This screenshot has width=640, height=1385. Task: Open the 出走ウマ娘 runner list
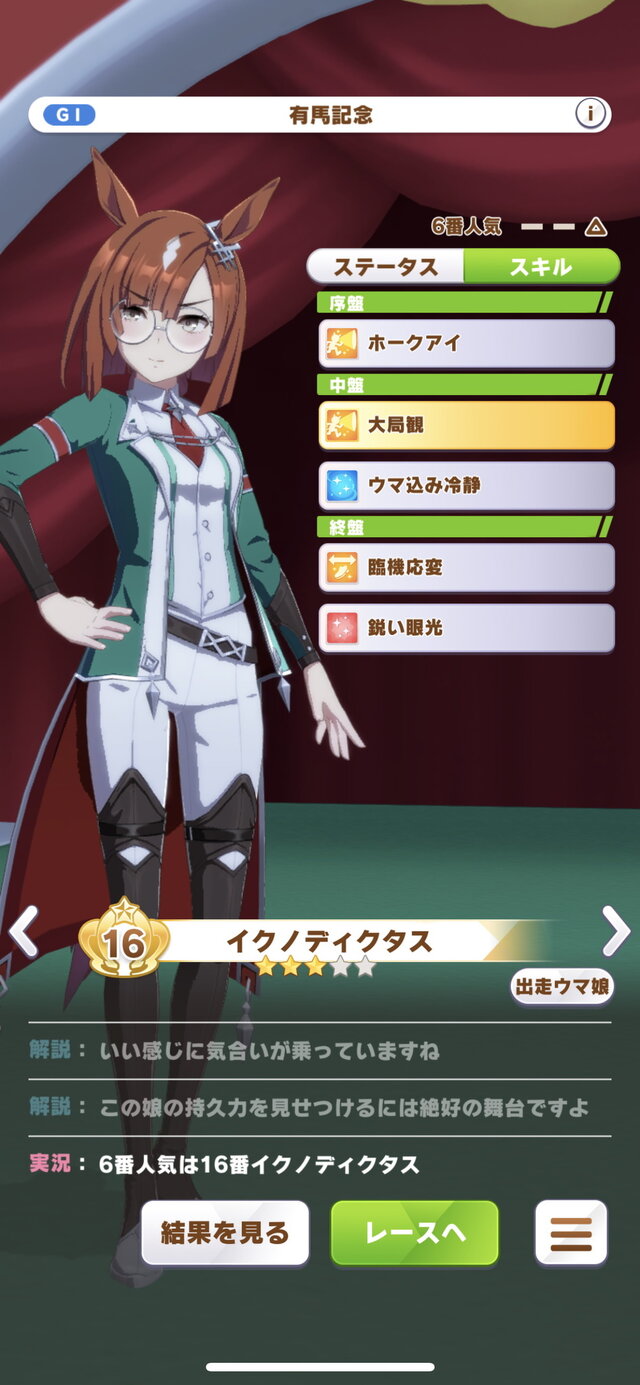click(x=561, y=986)
